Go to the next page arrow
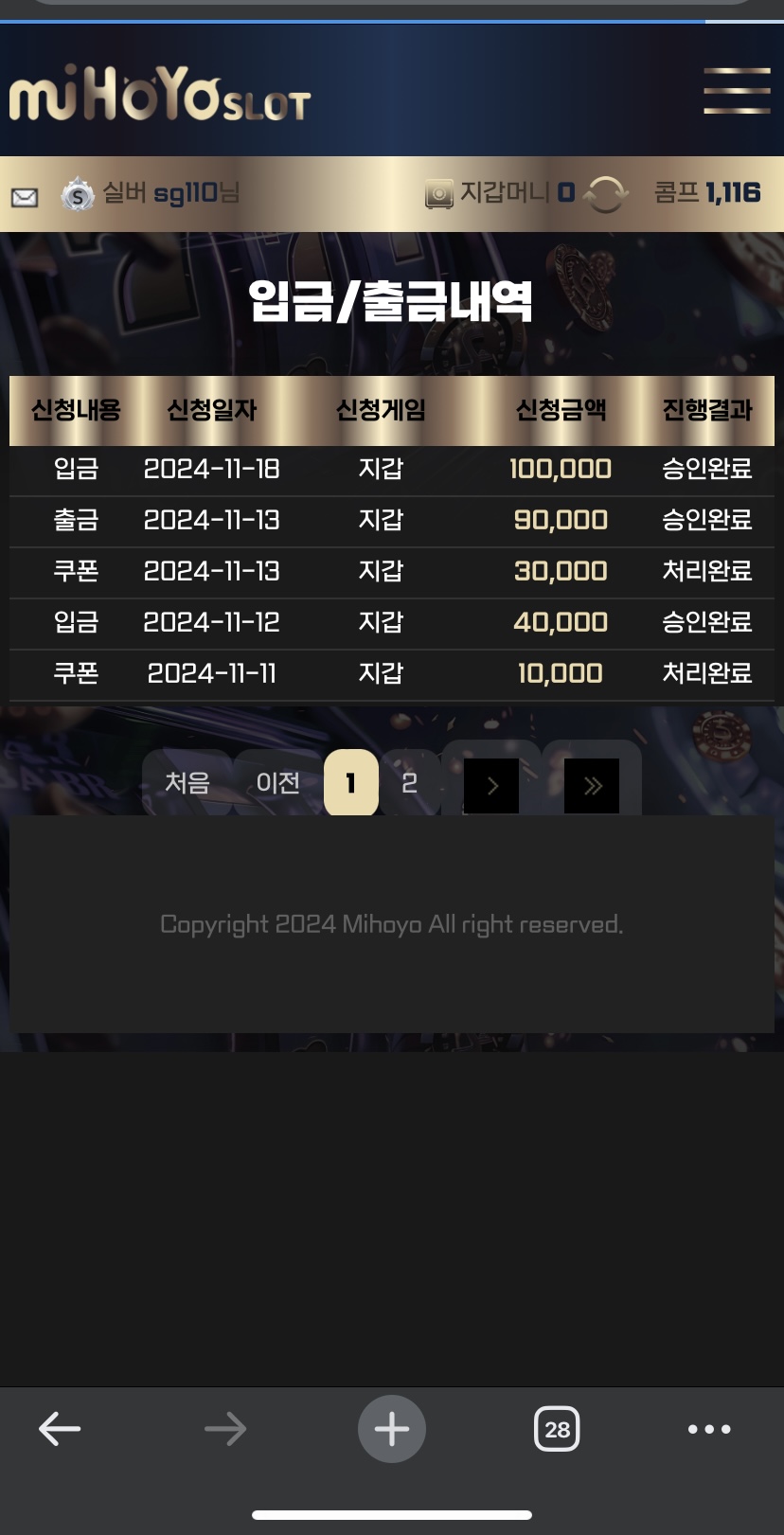This screenshot has height=1535, width=784. pyautogui.click(x=491, y=785)
